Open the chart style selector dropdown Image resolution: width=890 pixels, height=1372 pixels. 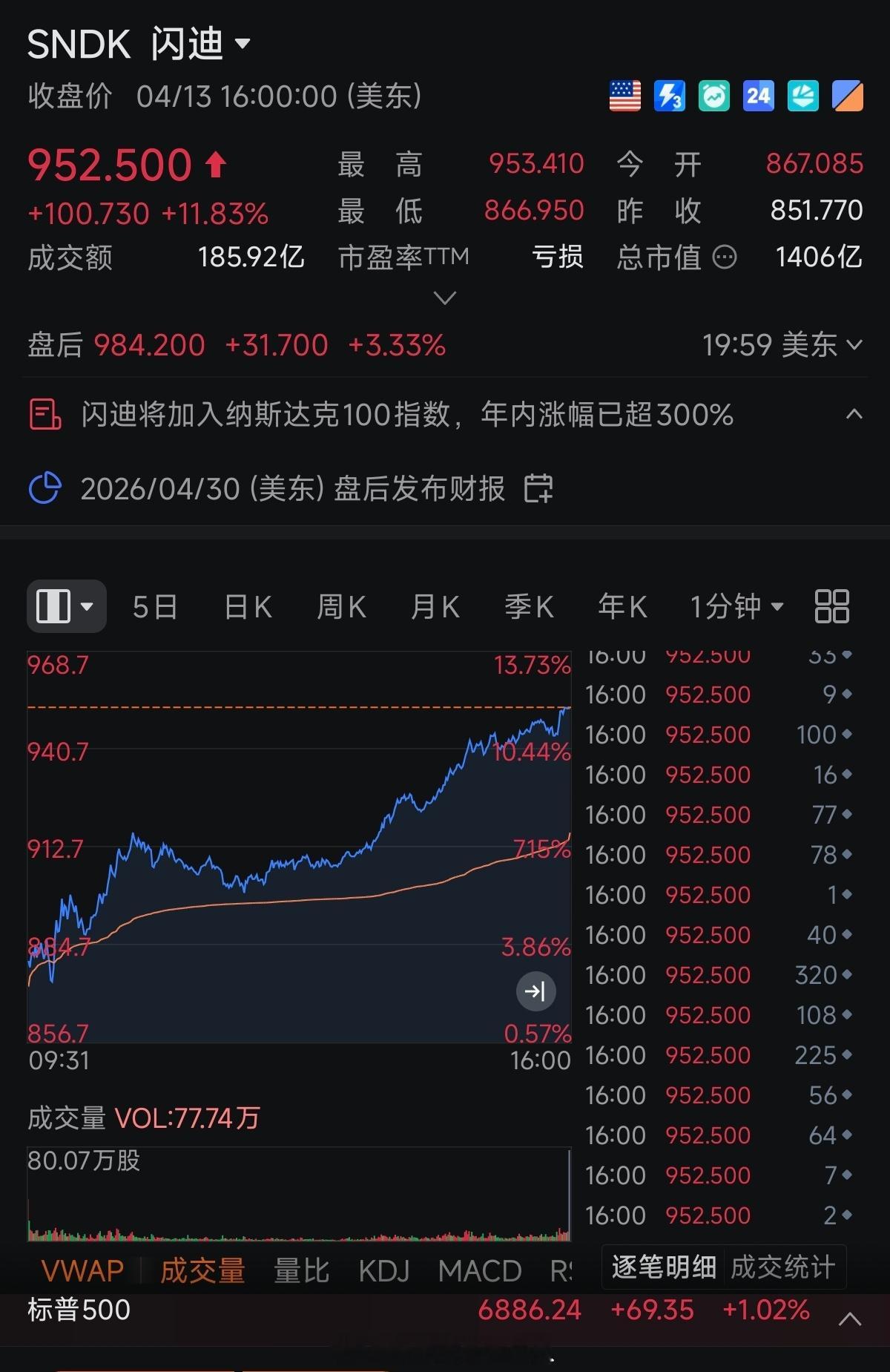[66, 606]
